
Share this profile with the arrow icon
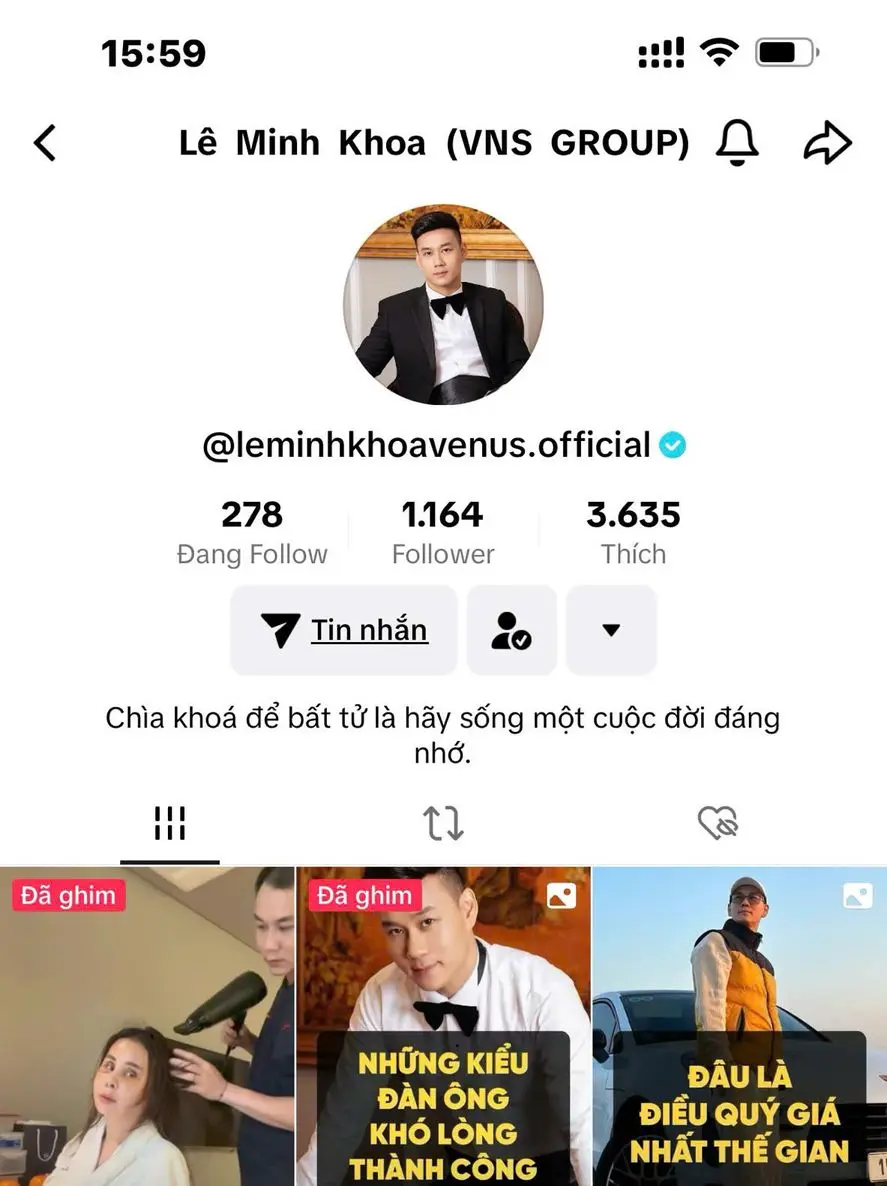coord(827,144)
